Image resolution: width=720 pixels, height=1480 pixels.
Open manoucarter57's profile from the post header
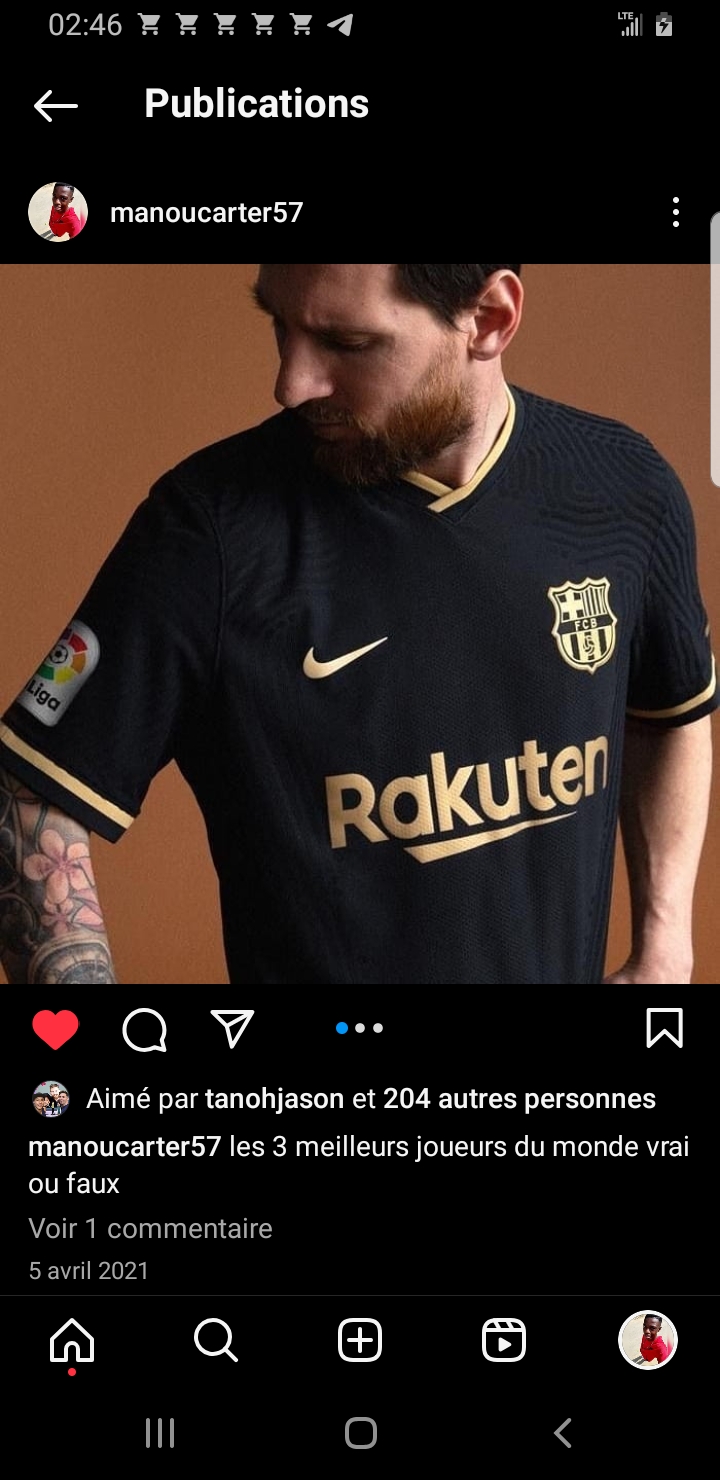tap(206, 212)
